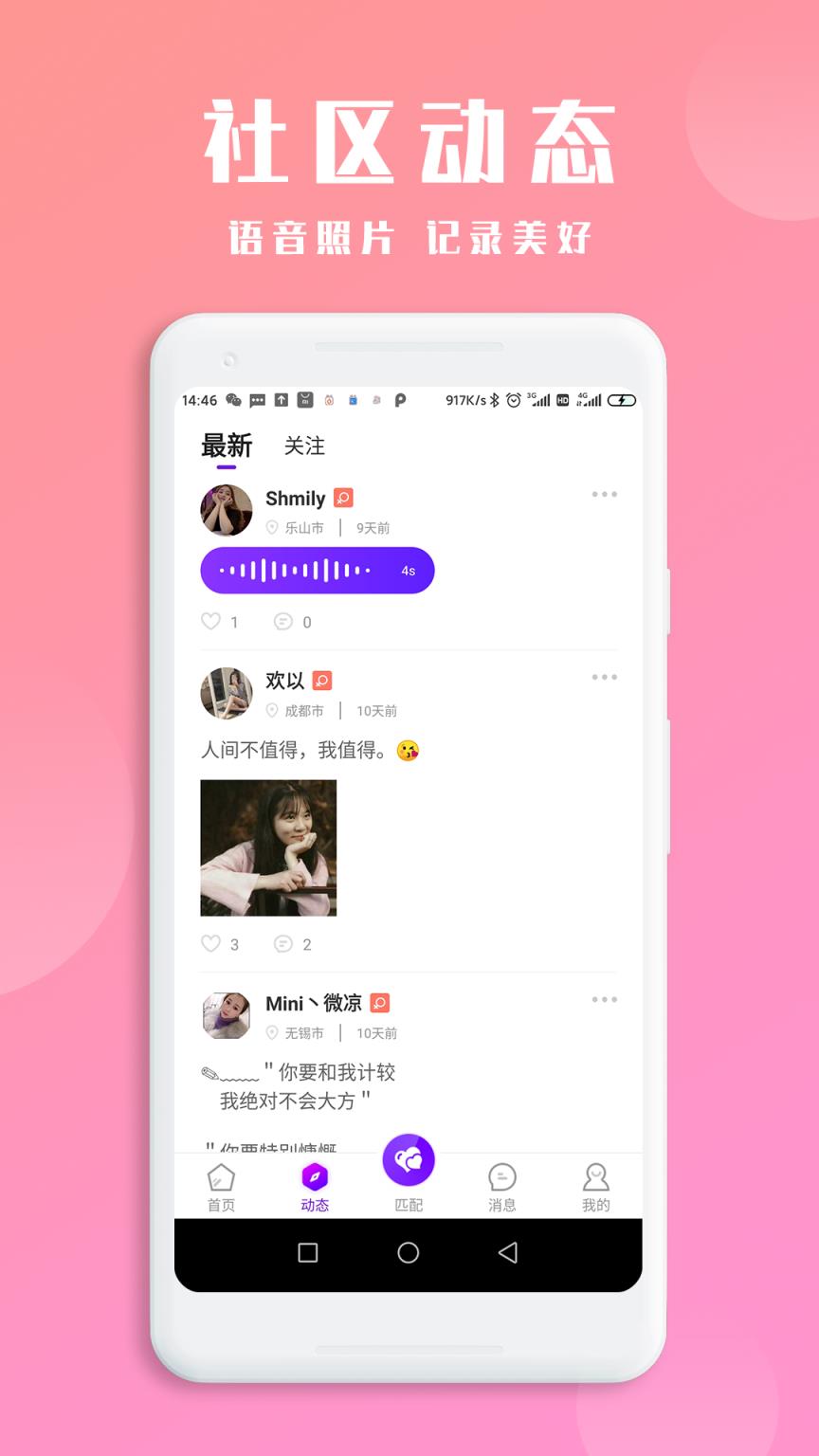Tap the badge beside Mini丶微凉's name

(x=379, y=1003)
